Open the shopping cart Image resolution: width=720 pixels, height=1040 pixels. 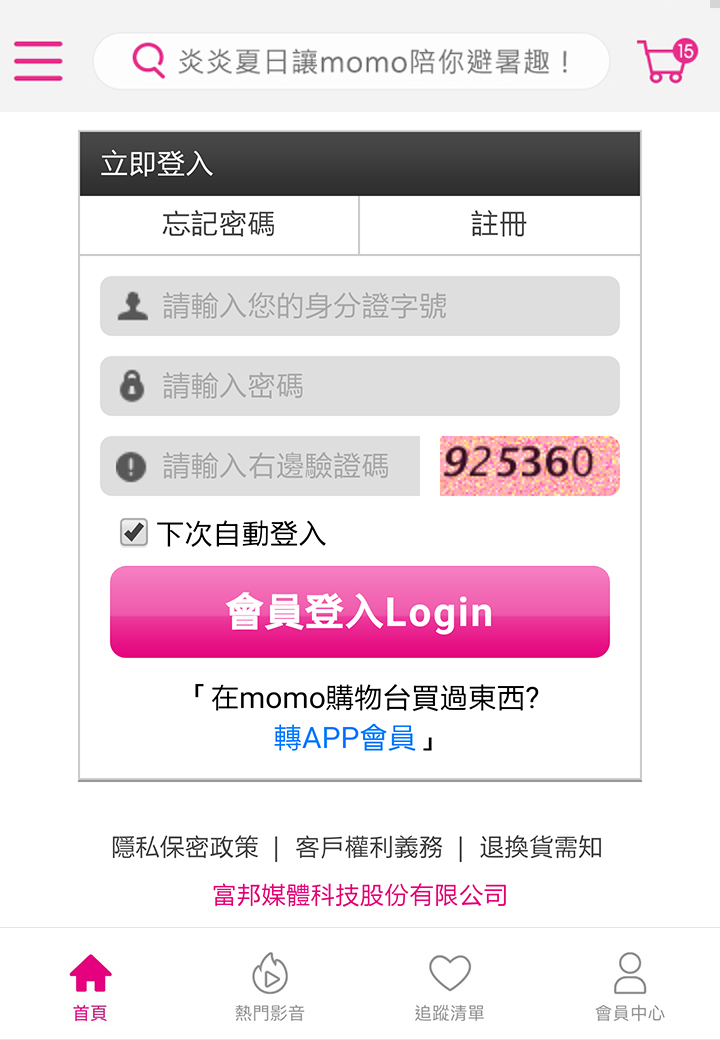pos(666,61)
